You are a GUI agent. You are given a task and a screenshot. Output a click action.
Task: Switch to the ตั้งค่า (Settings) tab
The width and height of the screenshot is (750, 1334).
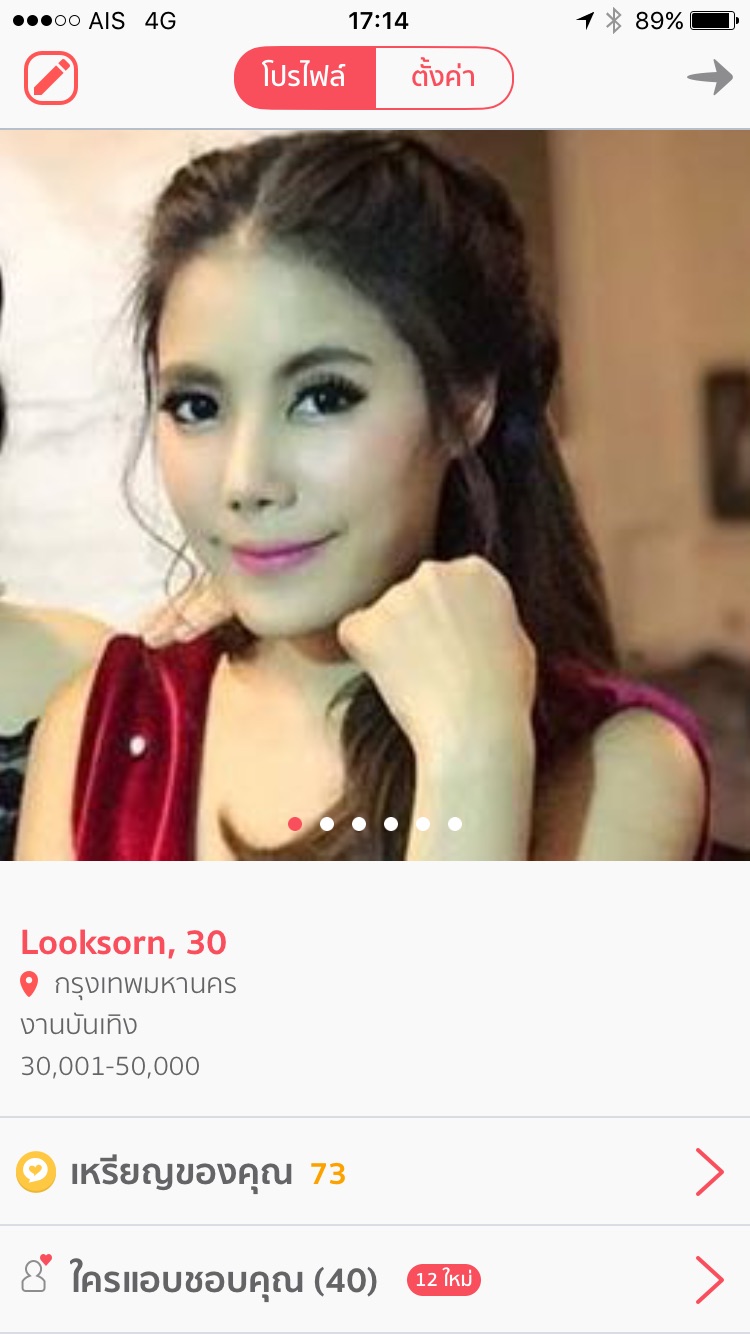[443, 77]
